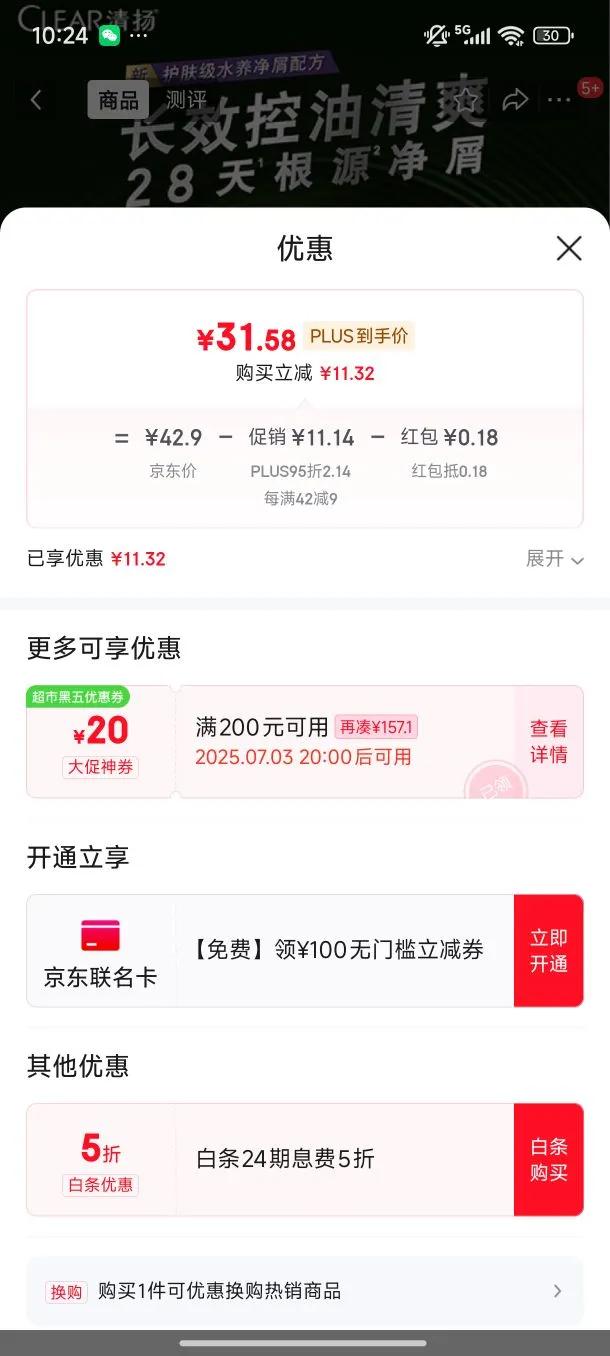610x1356 pixels.
Task: Switch to the 测评 tab
Action: point(186,100)
